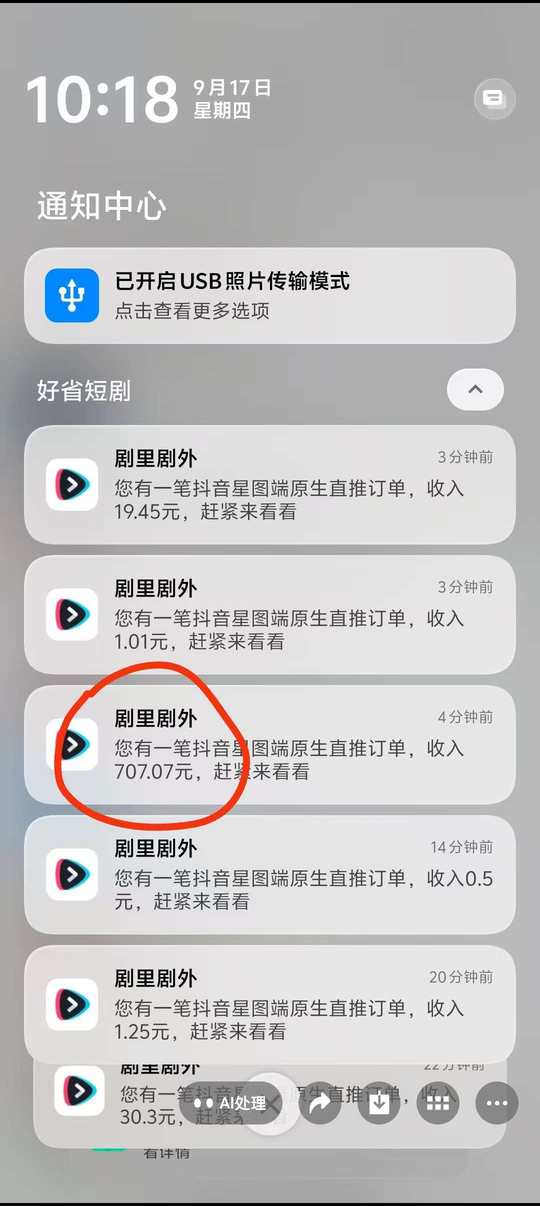Open the 收入0.5元 order notification
This screenshot has height=1206, width=540.
[270, 874]
